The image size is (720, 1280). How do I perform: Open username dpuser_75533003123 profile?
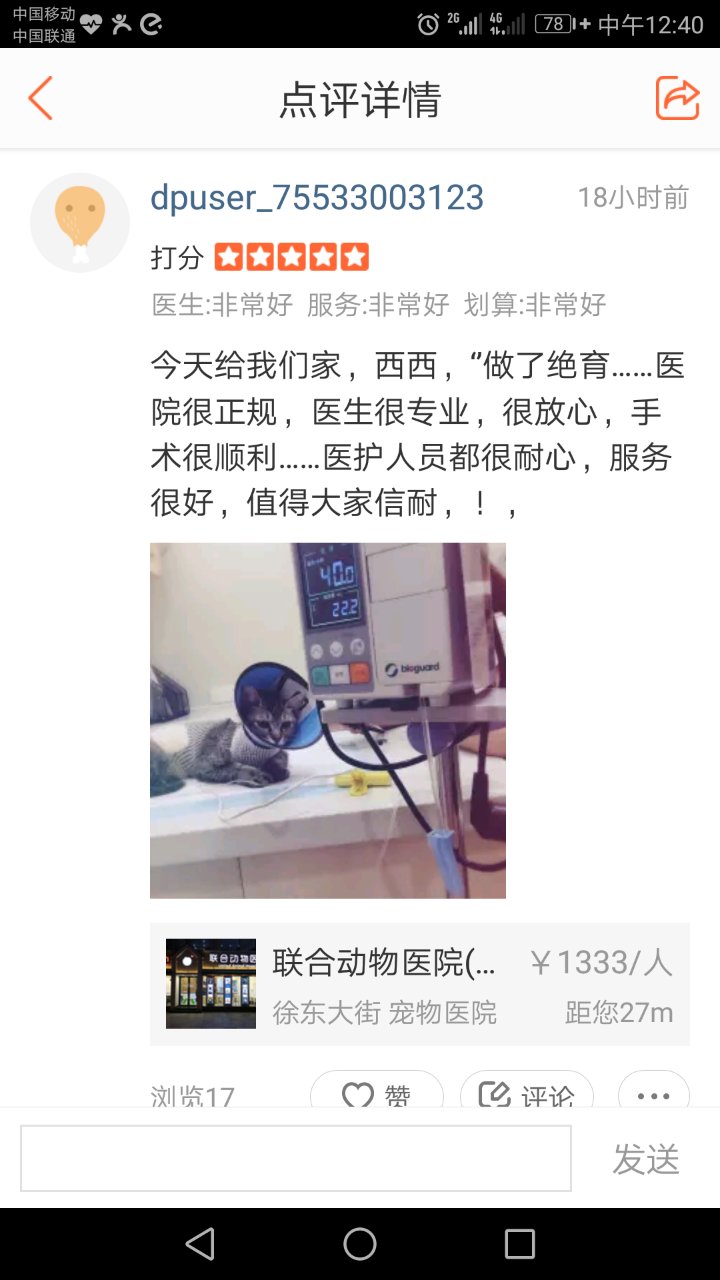pos(317,198)
